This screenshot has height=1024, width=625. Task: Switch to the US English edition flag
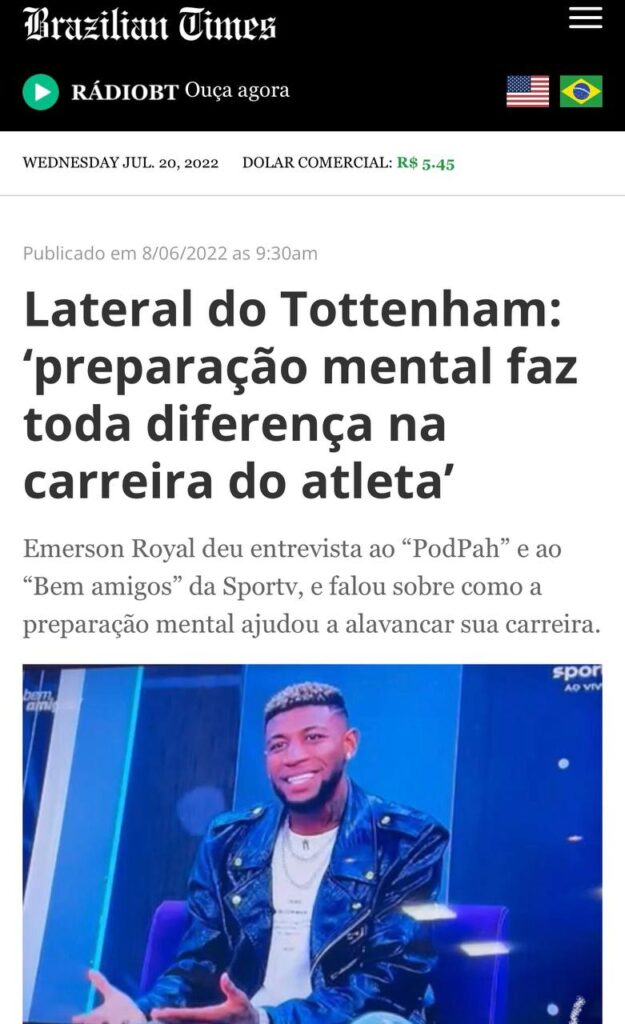(527, 92)
